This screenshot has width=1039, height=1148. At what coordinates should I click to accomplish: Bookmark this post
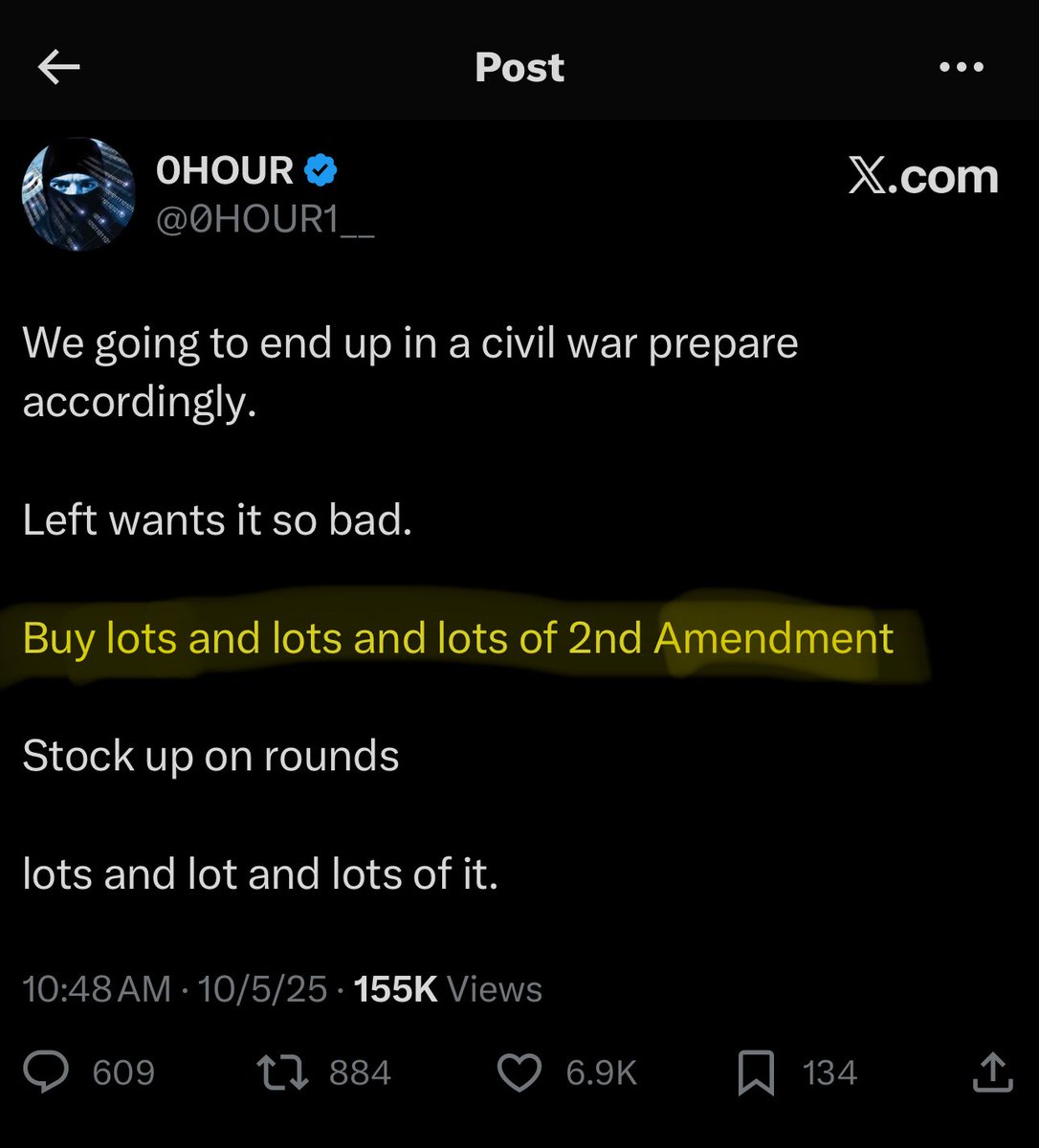click(x=755, y=1072)
